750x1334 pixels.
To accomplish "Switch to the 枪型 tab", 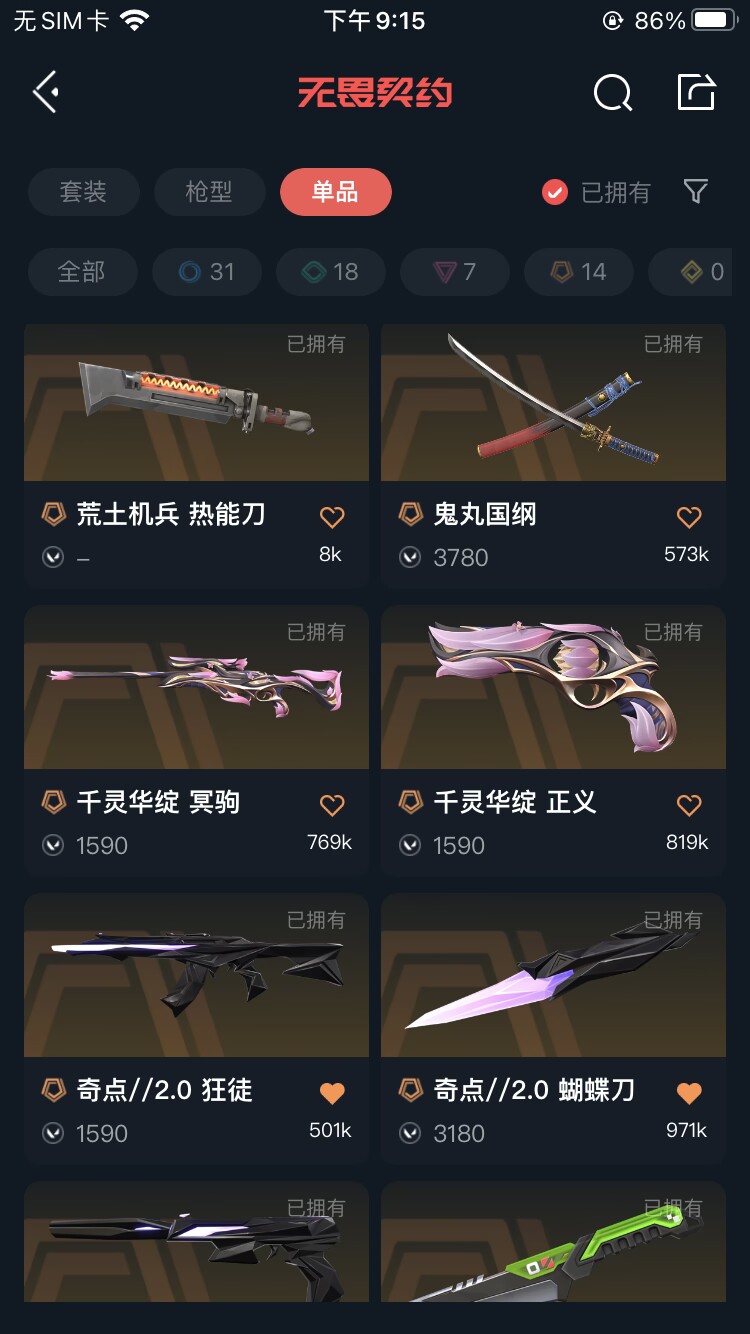I will click(x=209, y=192).
